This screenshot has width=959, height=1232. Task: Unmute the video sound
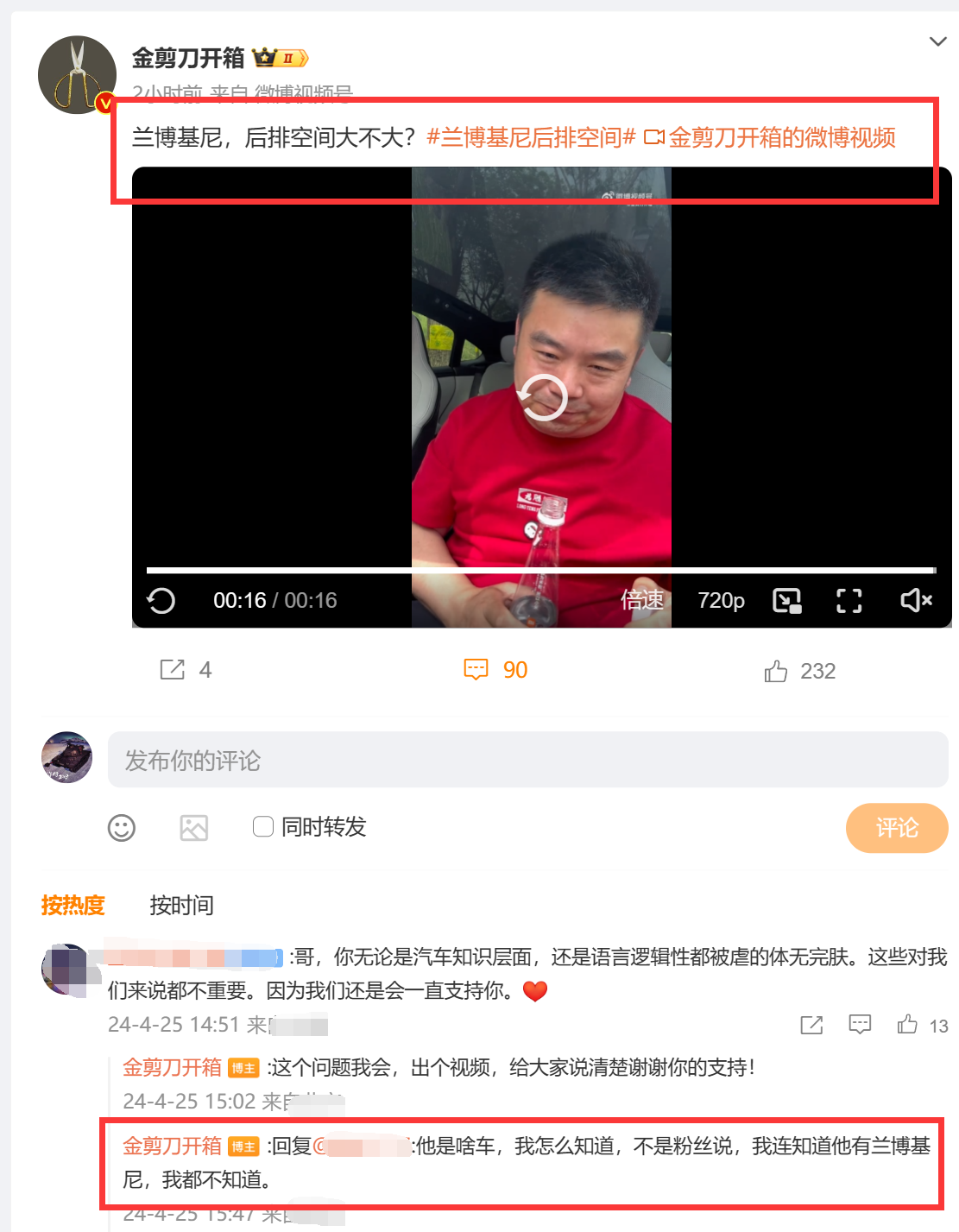pos(916,600)
